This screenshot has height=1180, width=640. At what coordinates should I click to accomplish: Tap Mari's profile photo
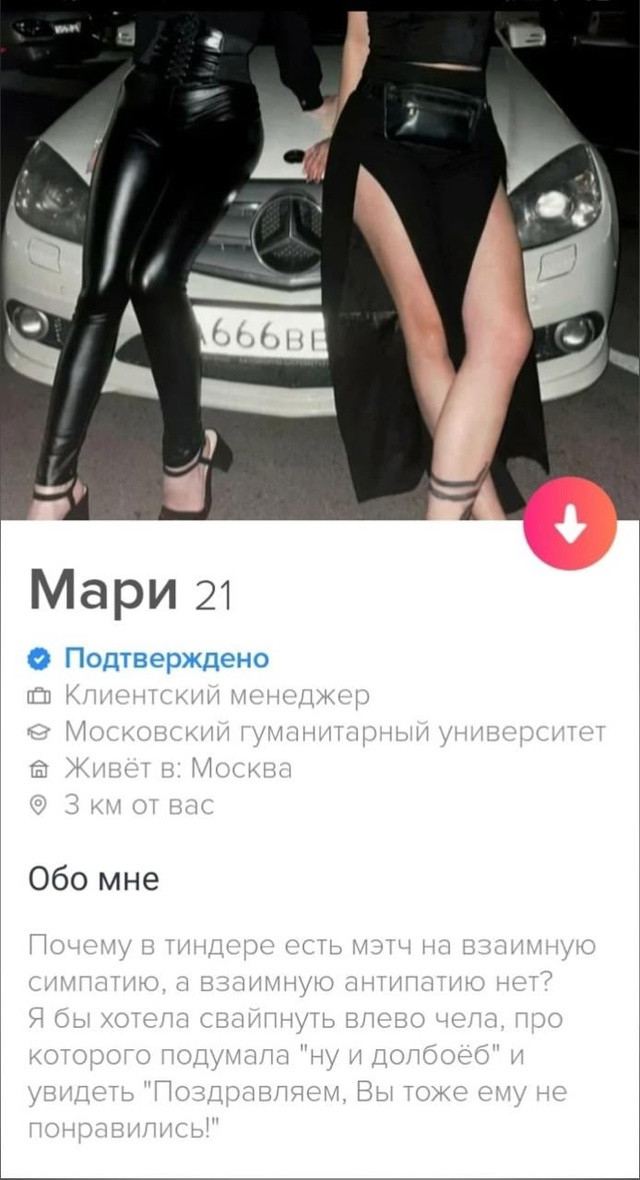point(320,265)
